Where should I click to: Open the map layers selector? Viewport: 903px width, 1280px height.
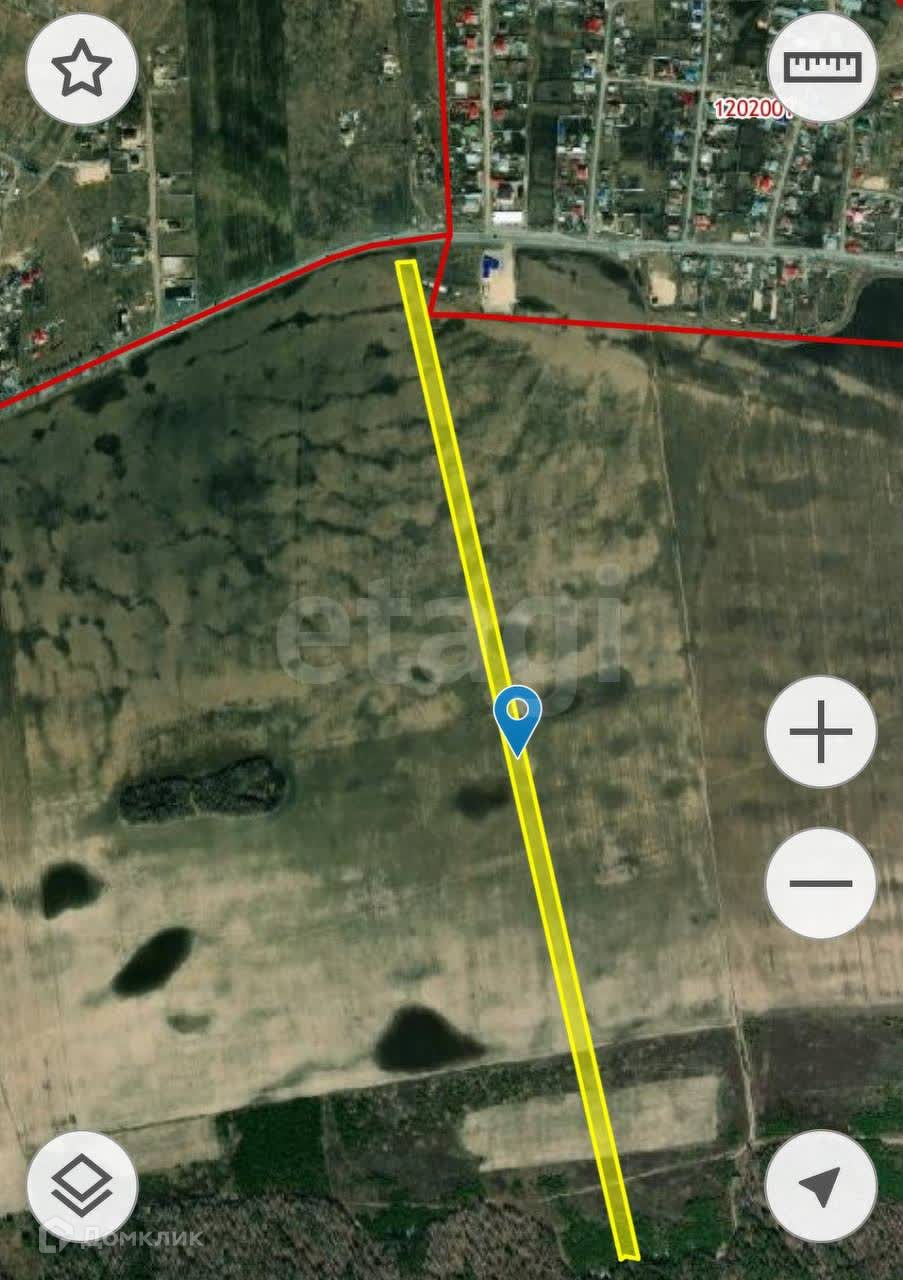(x=82, y=1186)
